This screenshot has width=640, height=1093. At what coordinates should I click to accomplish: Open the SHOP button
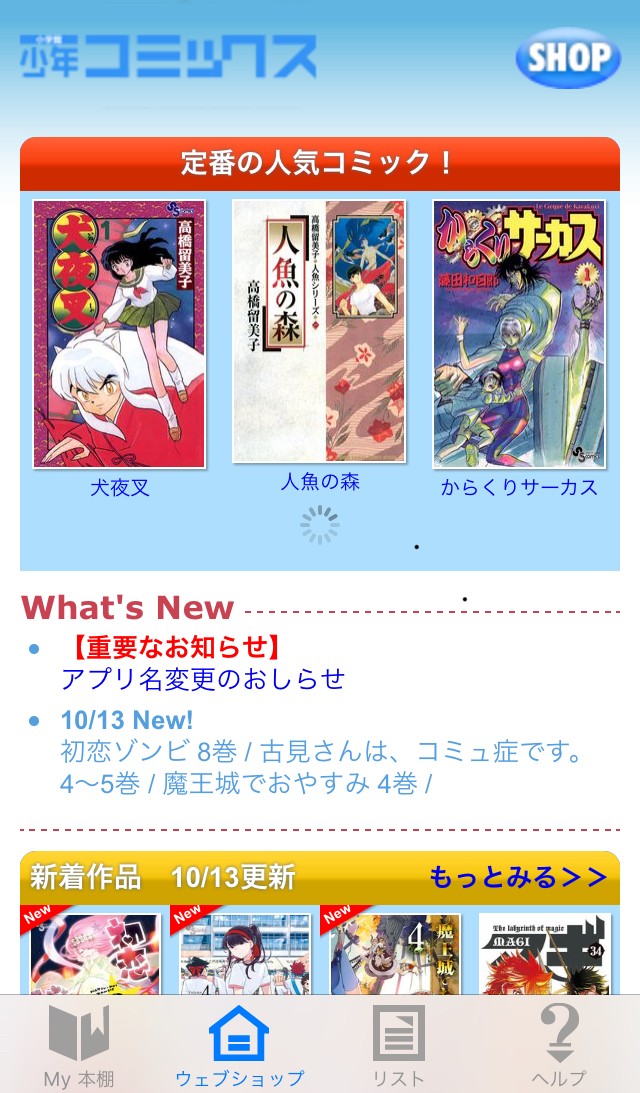(568, 58)
